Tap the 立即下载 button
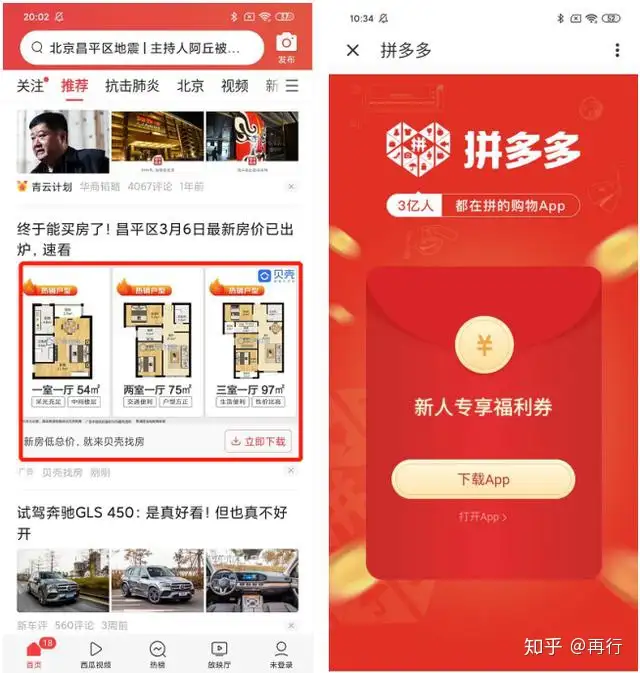This screenshot has width=640, height=673. (257, 441)
